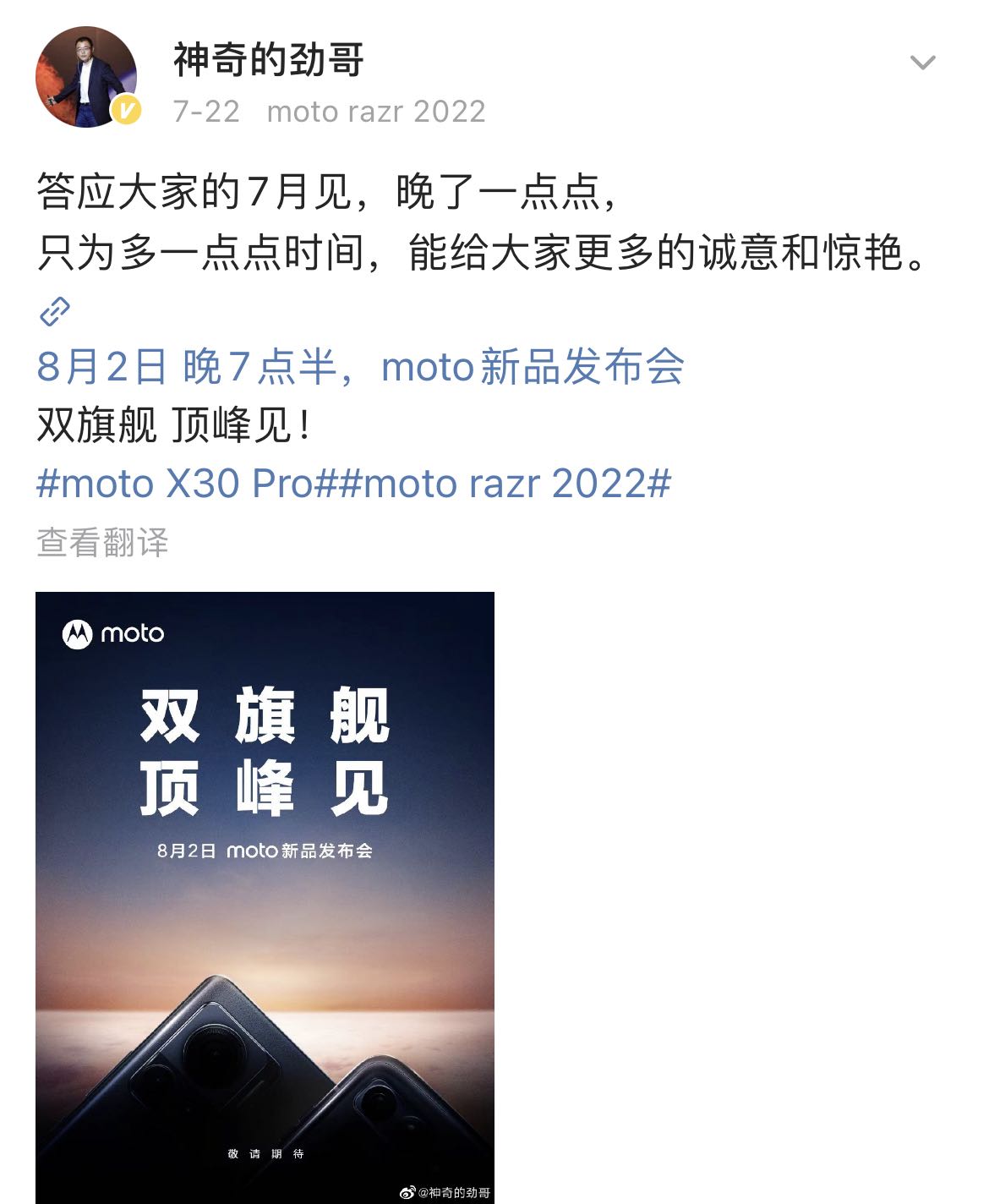989x1204 pixels.
Task: Expand the post options chevron
Action: tap(921, 63)
